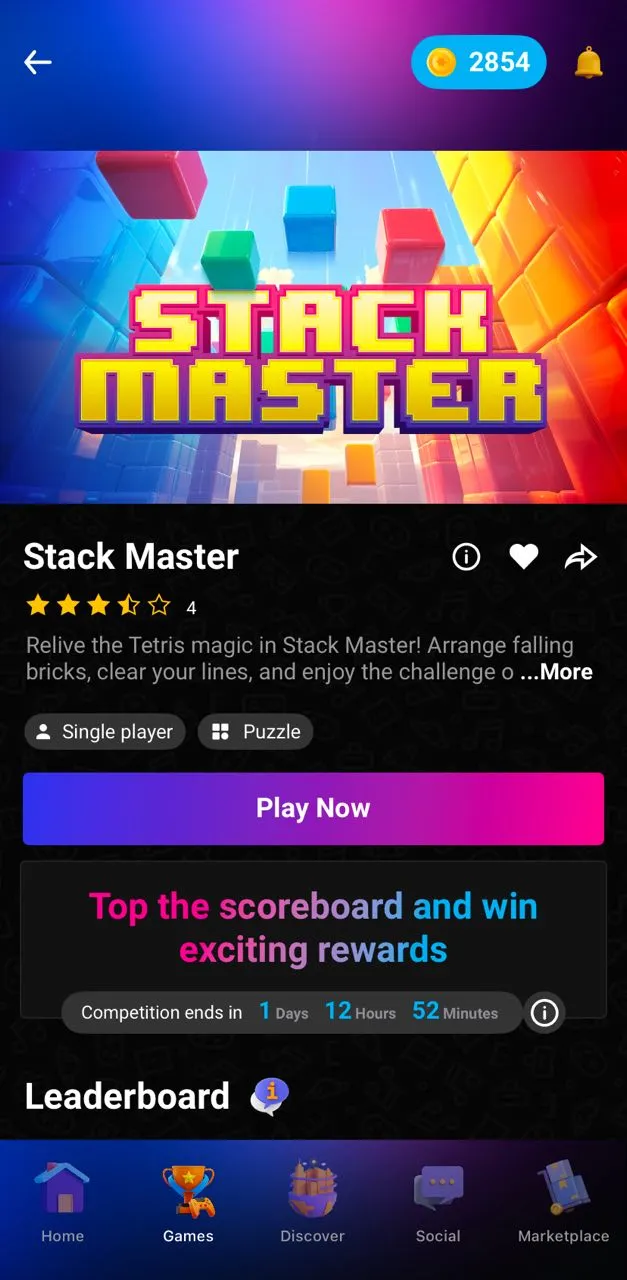This screenshot has width=627, height=1280.
Task: Go back using the top-left arrow
Action: pyautogui.click(x=38, y=62)
